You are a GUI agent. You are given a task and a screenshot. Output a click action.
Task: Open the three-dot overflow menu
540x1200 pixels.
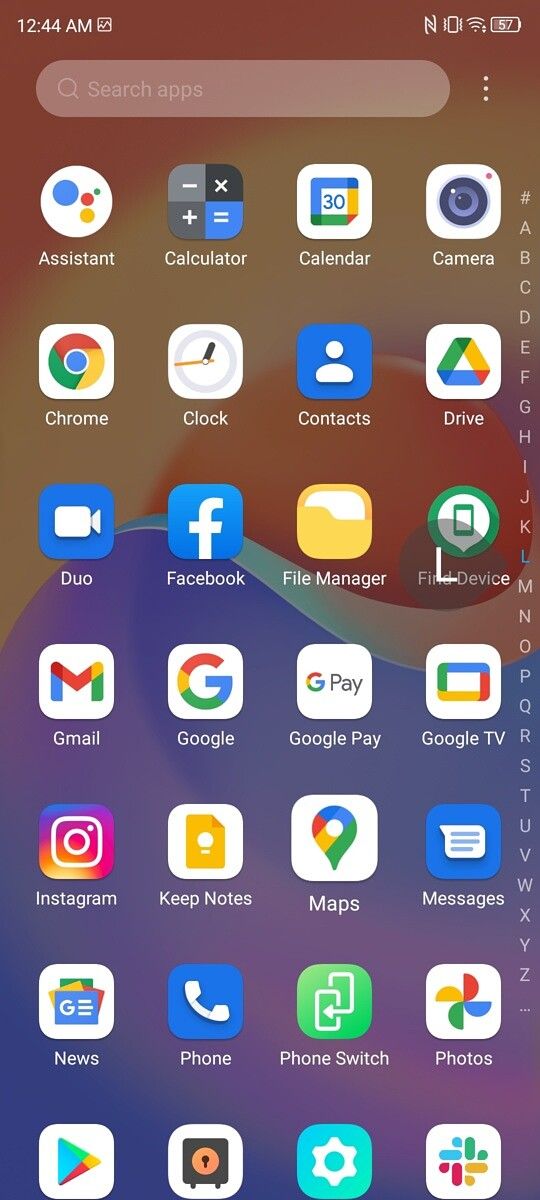tap(486, 89)
